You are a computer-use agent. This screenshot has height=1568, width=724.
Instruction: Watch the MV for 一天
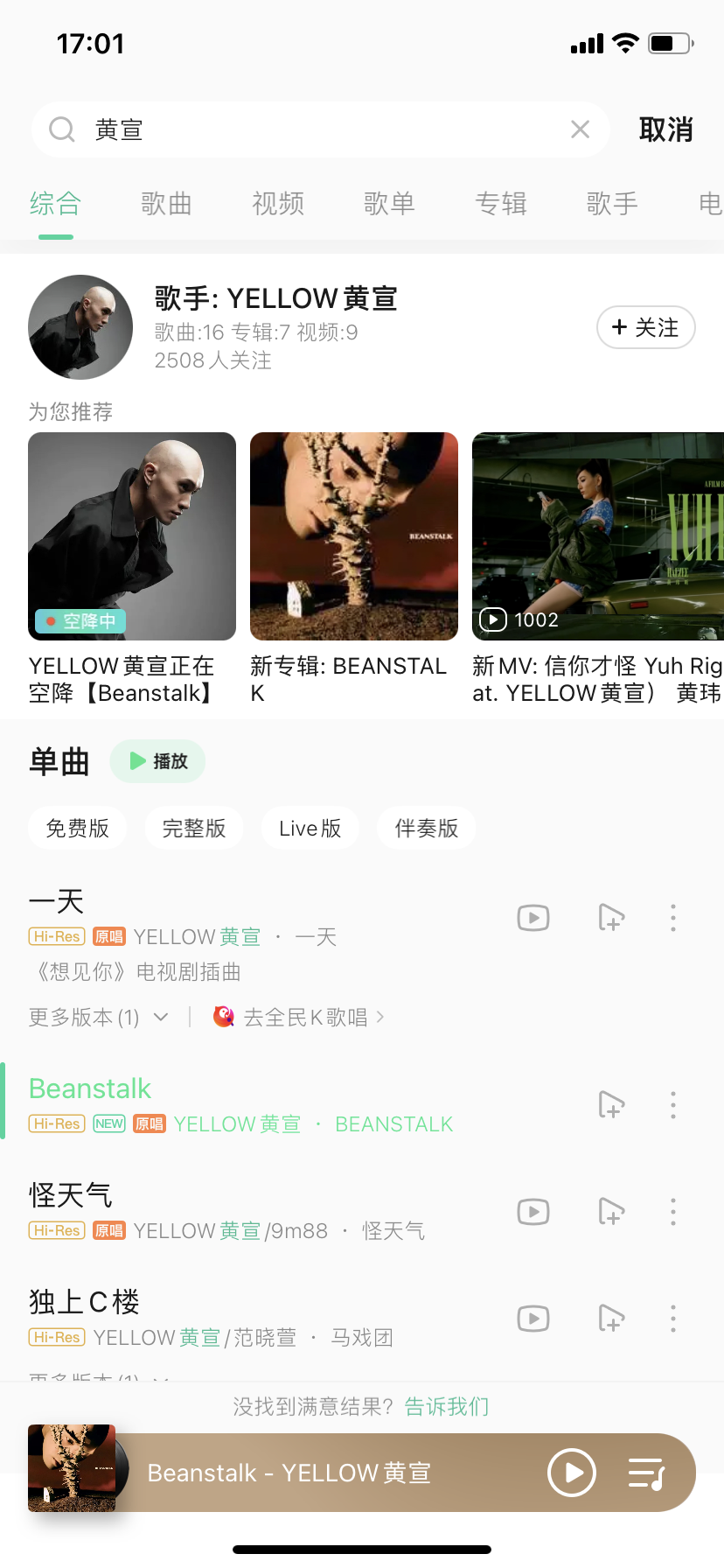(533, 918)
